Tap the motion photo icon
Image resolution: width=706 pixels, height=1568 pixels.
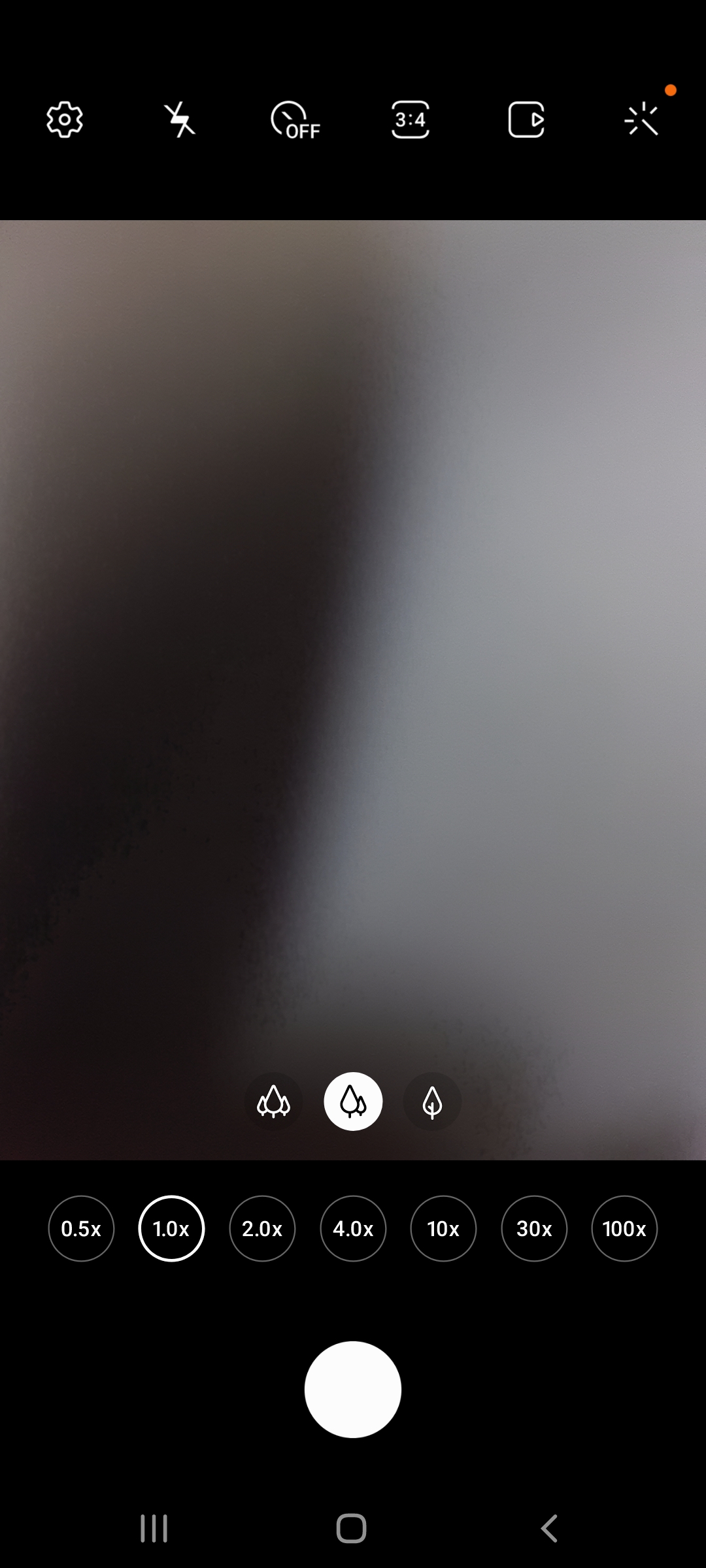point(526,120)
